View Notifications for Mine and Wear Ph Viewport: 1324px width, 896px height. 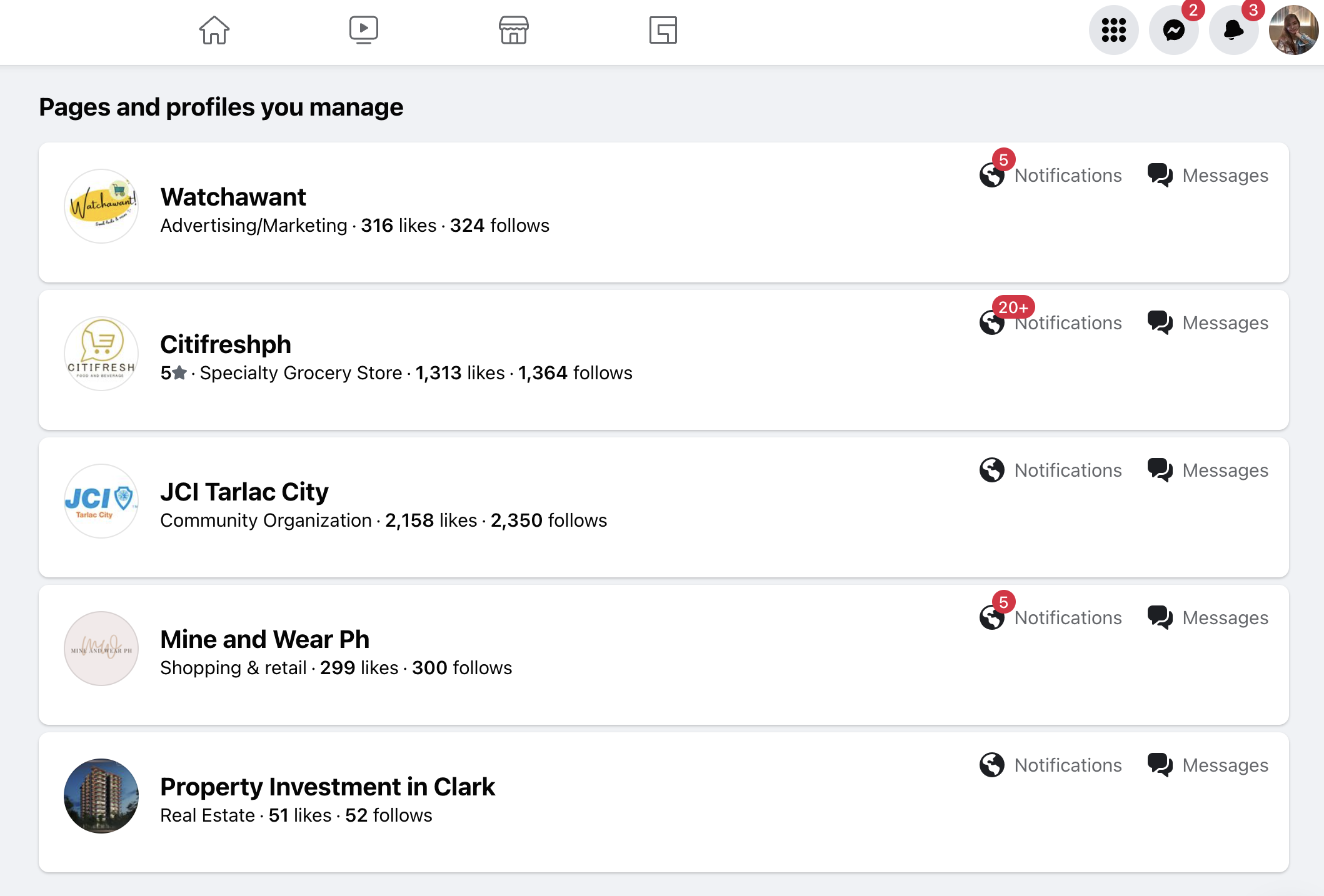pyautogui.click(x=1051, y=618)
